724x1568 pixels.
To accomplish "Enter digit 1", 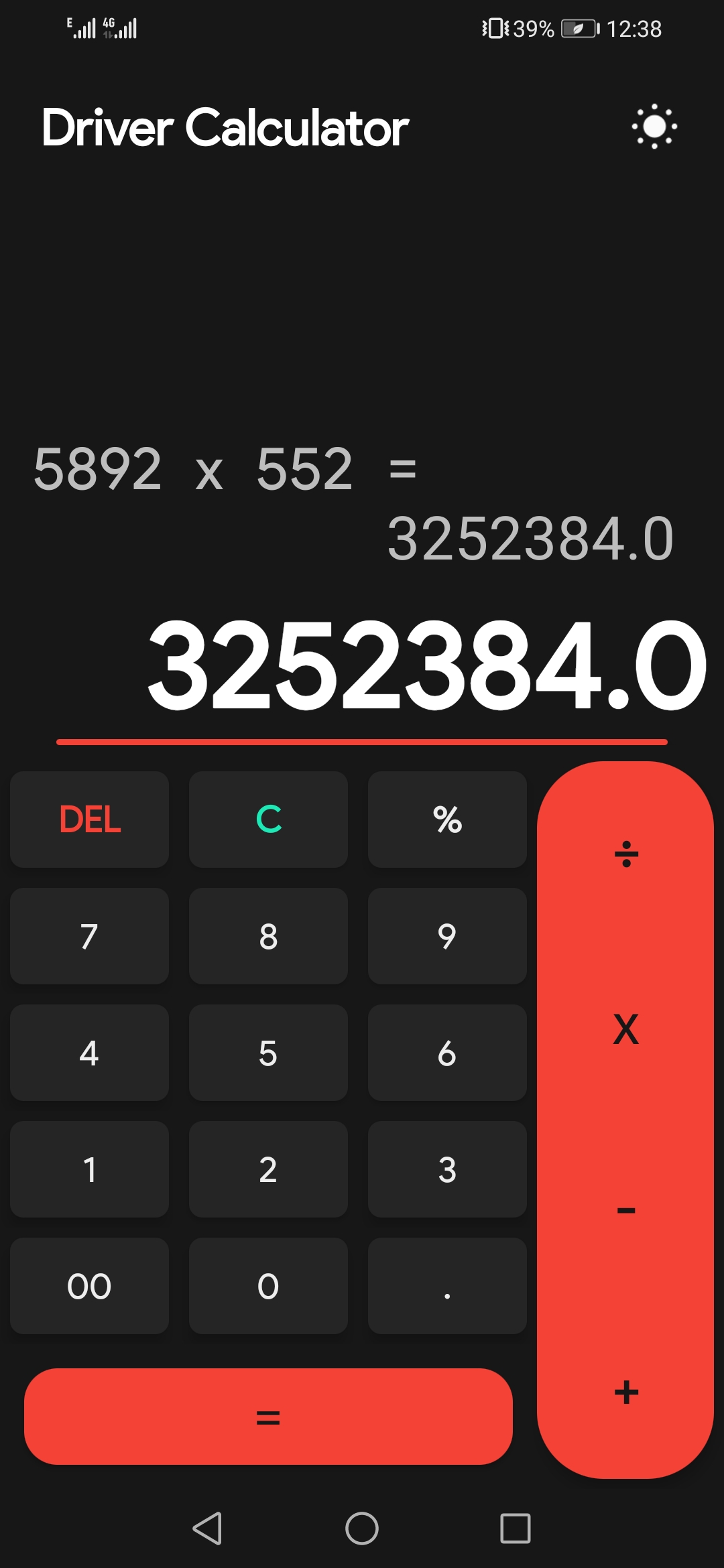I will (89, 1169).
